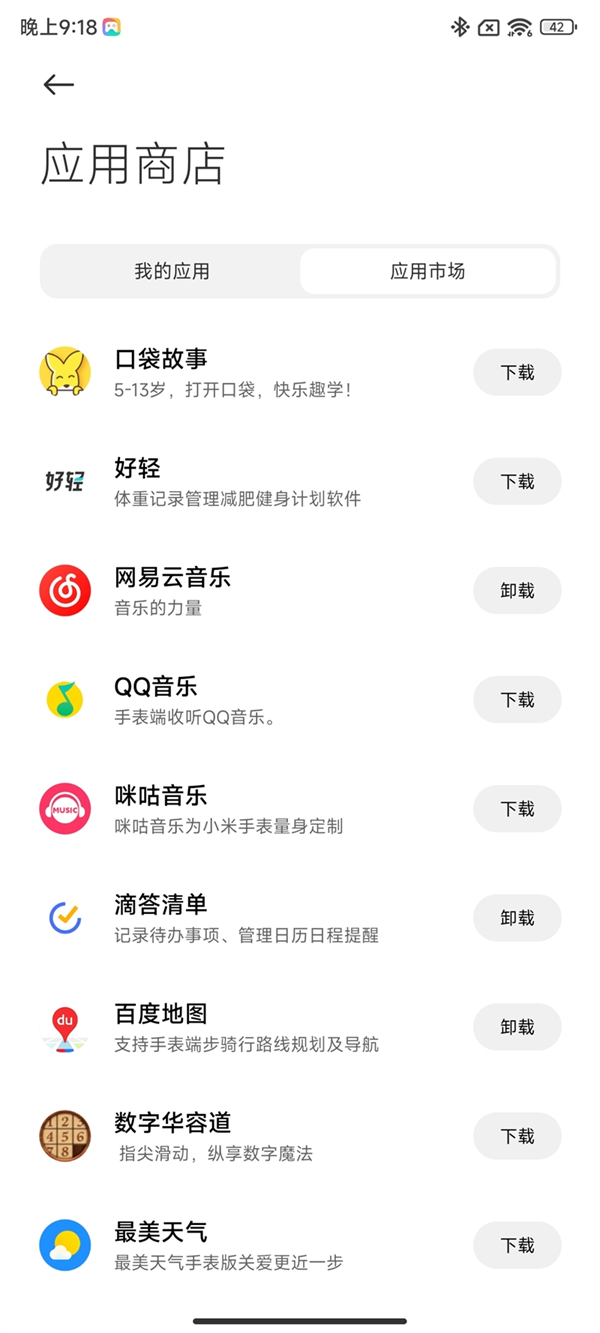
Task: Get the 咪咕音乐 app
Action: tap(517, 809)
